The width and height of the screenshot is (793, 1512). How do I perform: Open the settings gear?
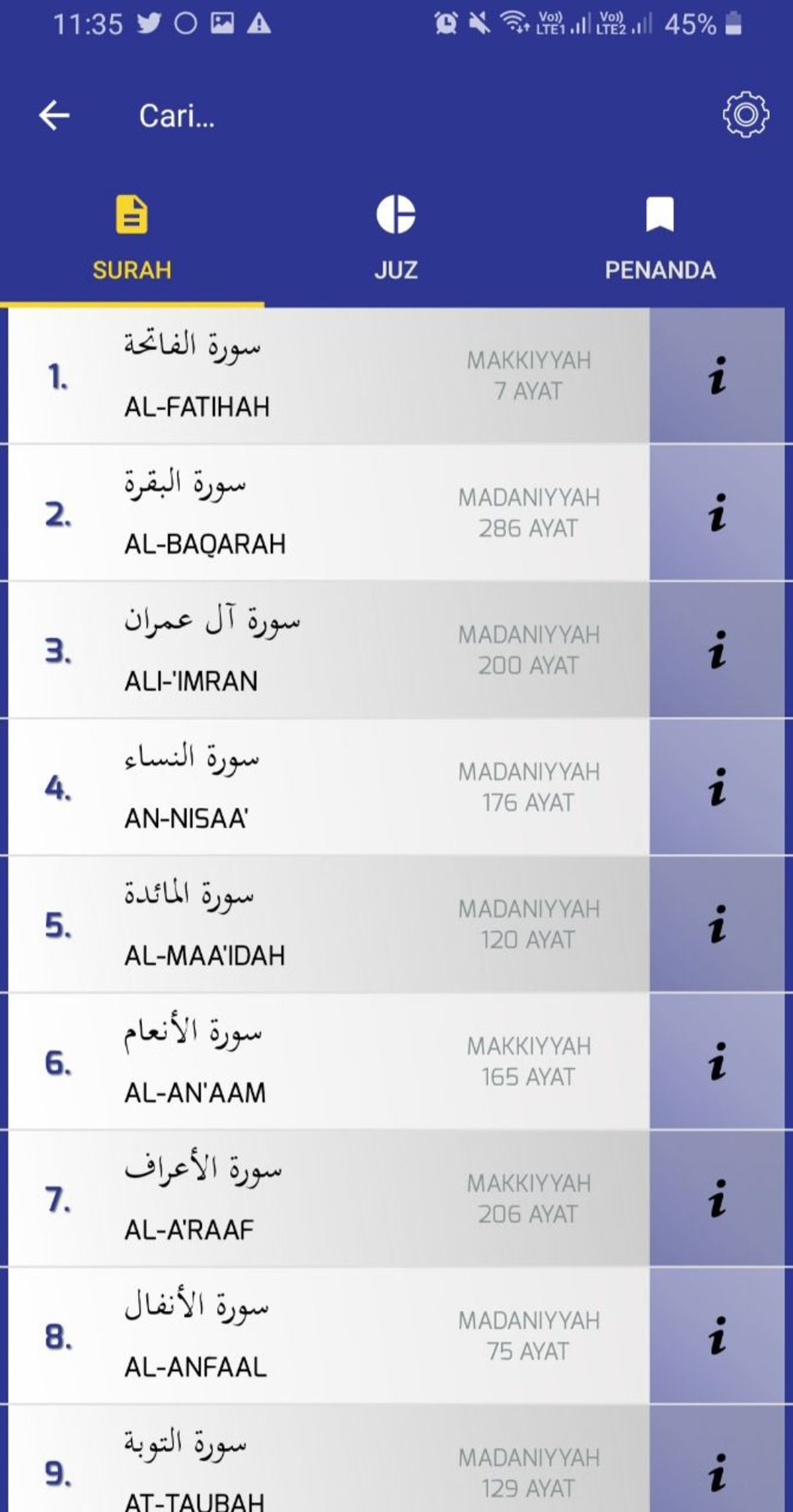(745, 115)
